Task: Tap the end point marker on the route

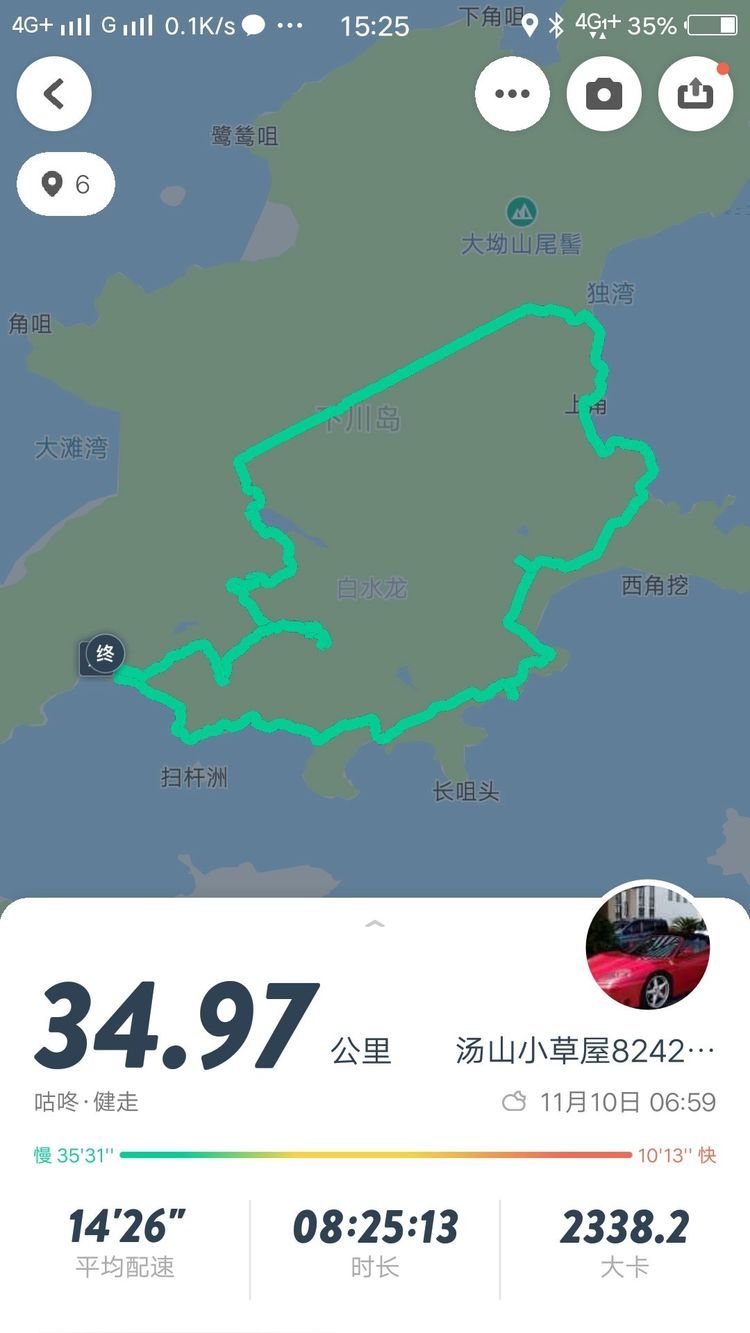Action: [104, 655]
